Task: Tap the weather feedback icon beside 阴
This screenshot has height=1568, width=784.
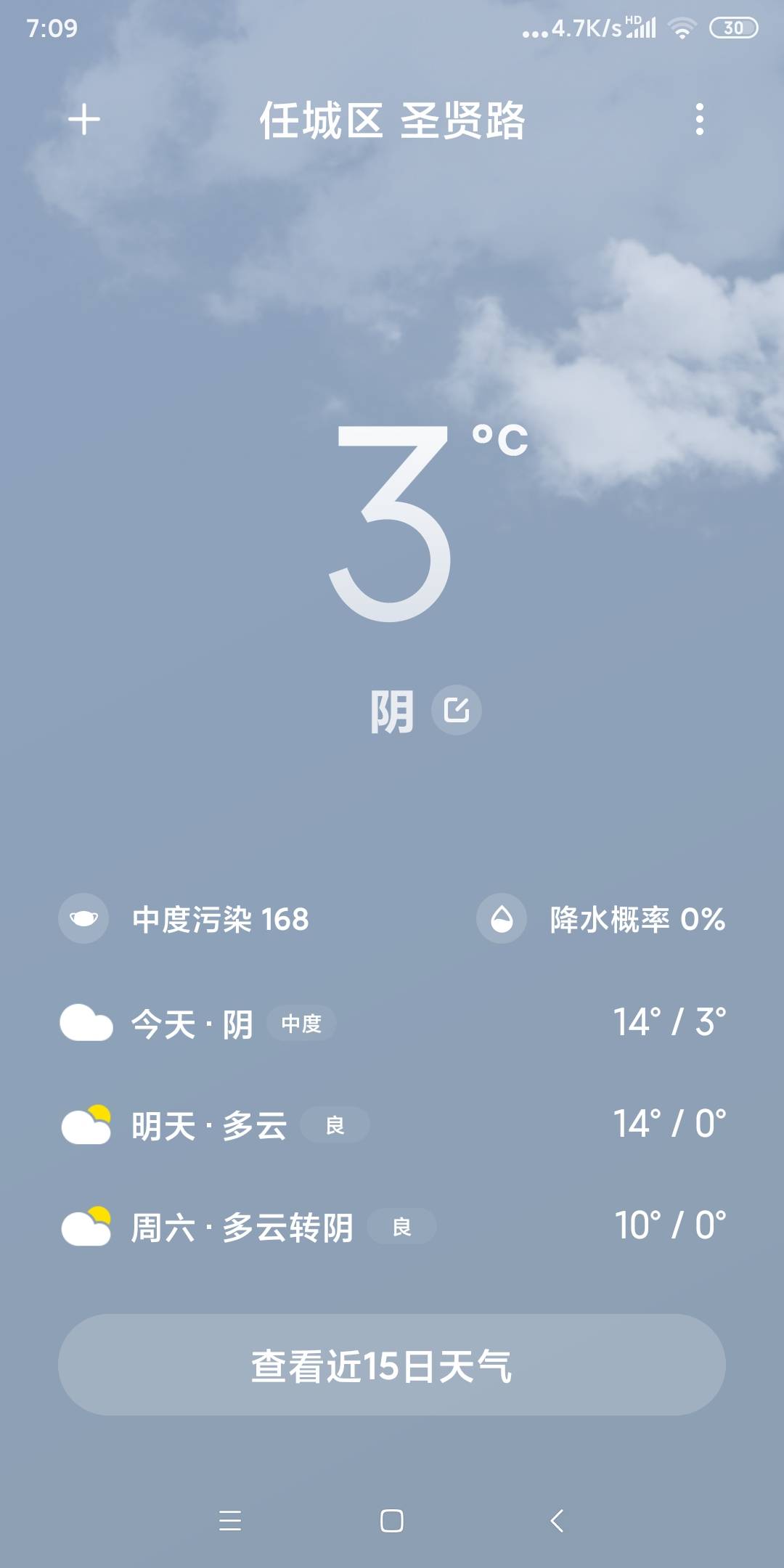Action: [457, 710]
